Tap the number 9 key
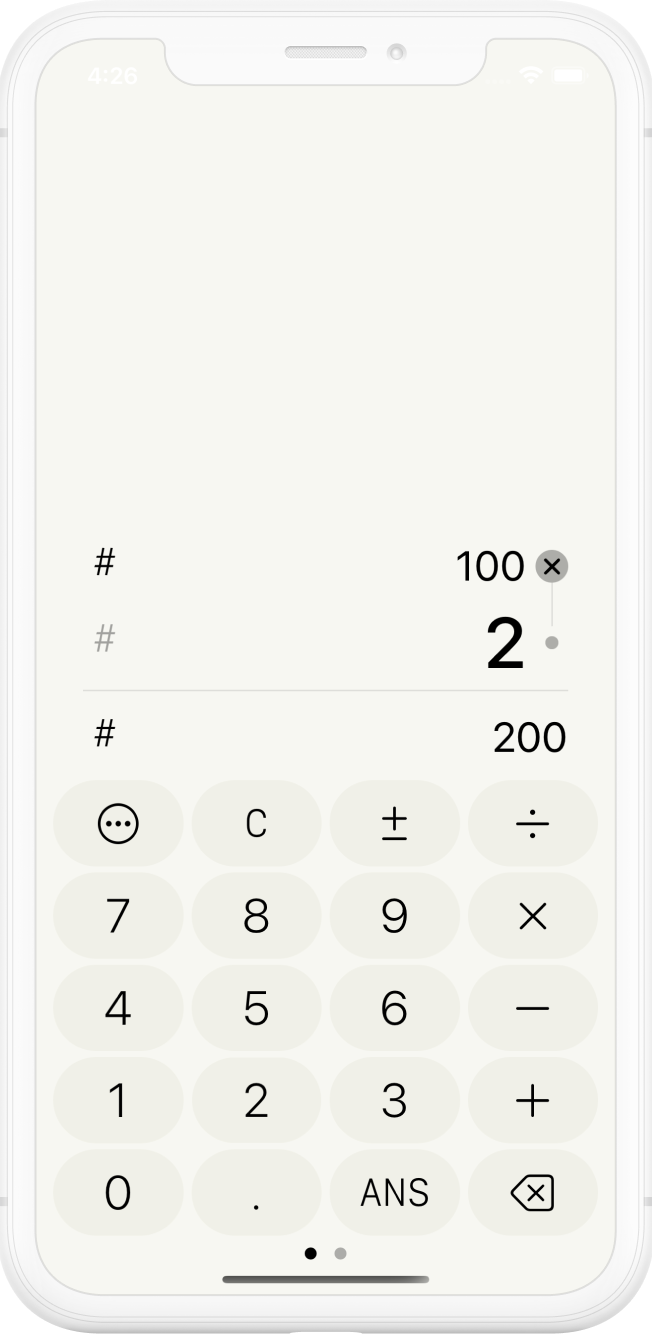This screenshot has width=652, height=1334. 394,916
